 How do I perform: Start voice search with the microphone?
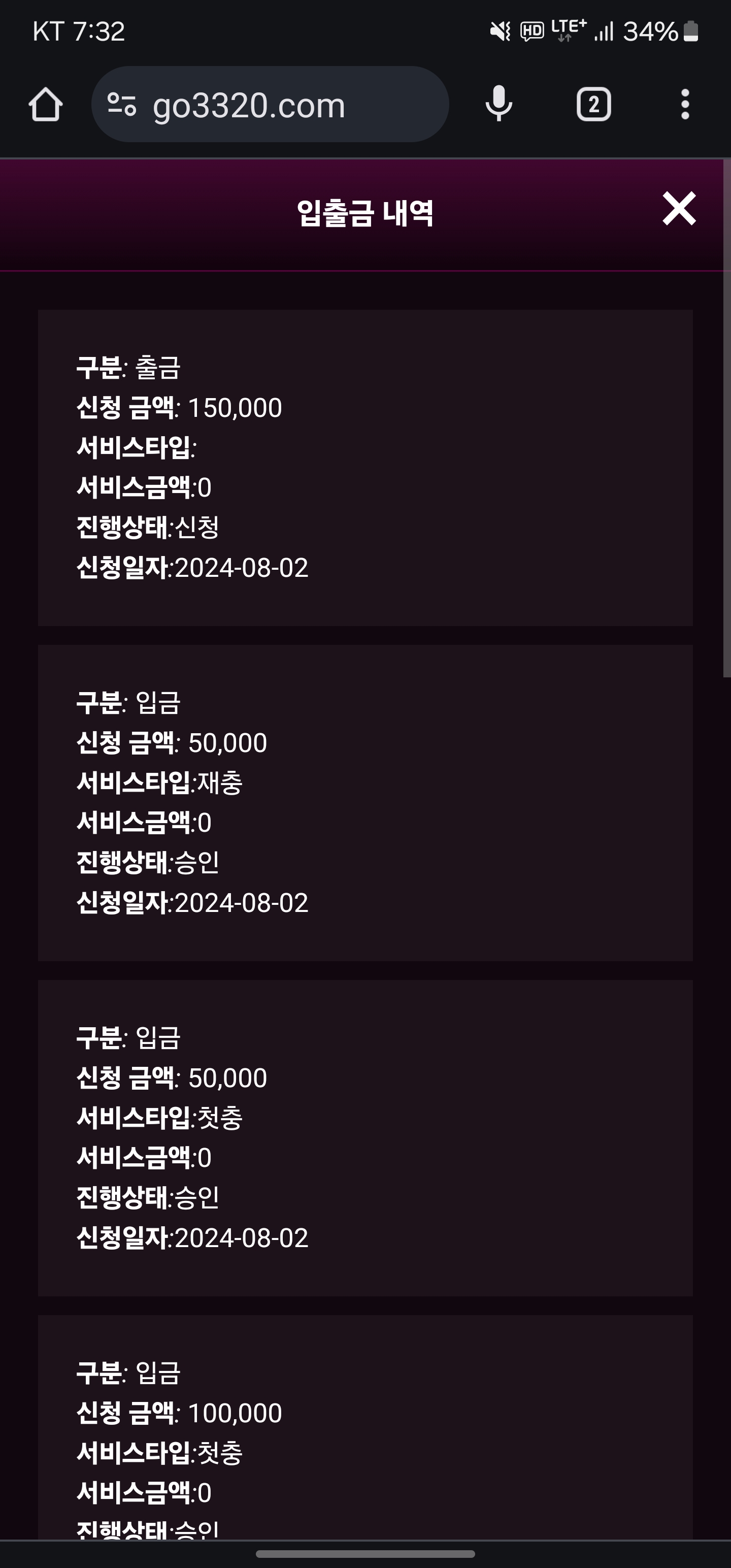pos(499,104)
